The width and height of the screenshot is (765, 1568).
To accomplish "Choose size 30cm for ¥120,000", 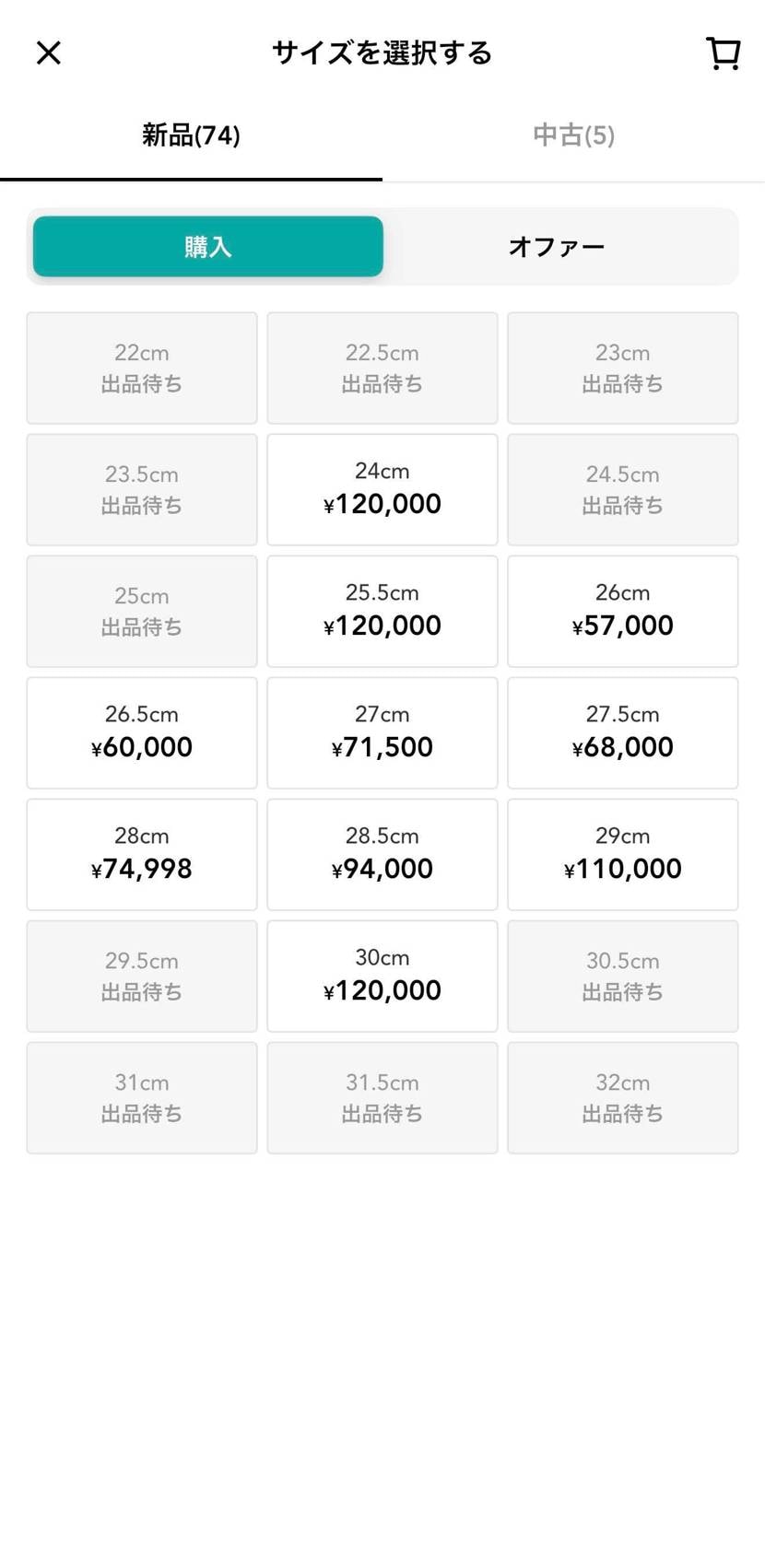I will point(382,976).
